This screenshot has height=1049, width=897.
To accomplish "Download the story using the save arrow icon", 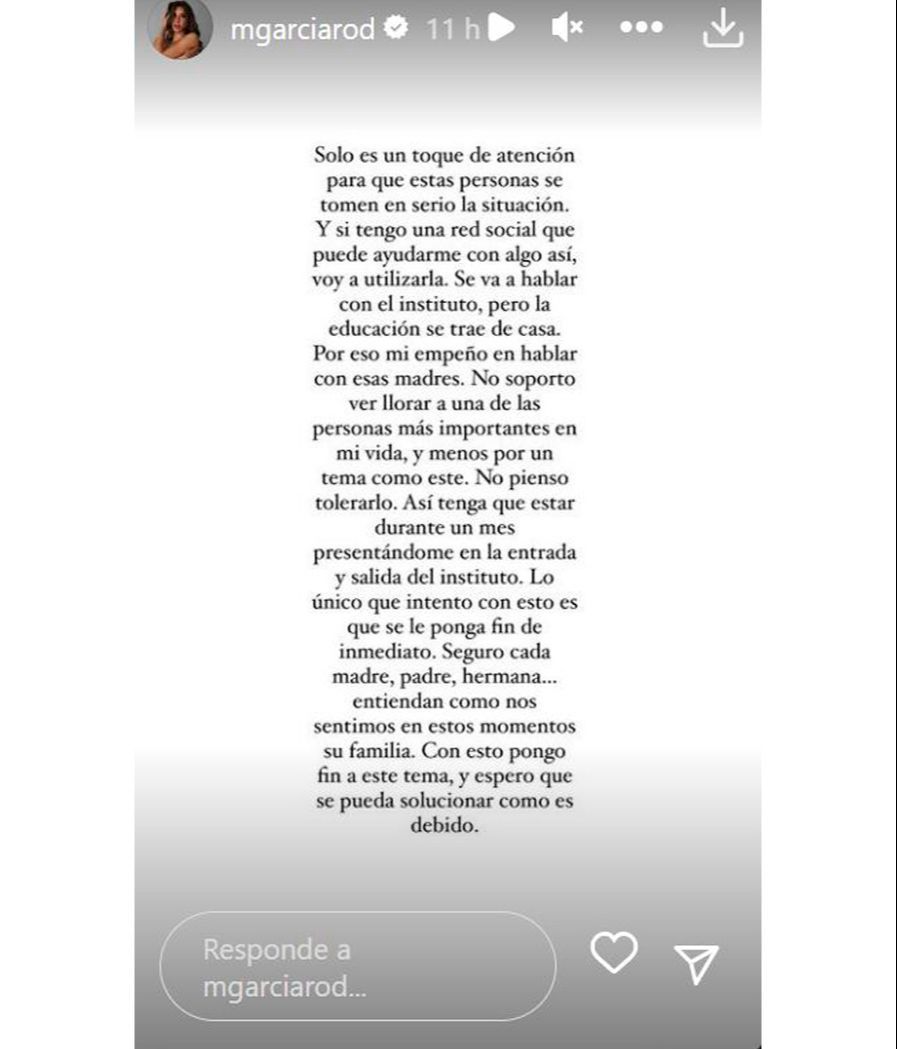I will point(722,28).
